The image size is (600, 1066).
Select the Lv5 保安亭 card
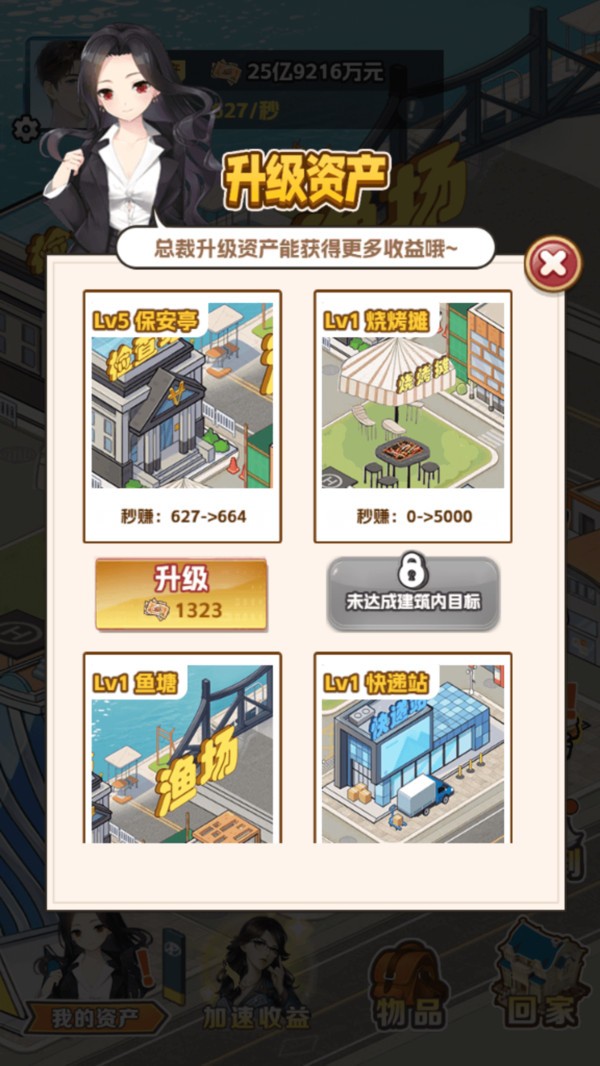[x=182, y=416]
